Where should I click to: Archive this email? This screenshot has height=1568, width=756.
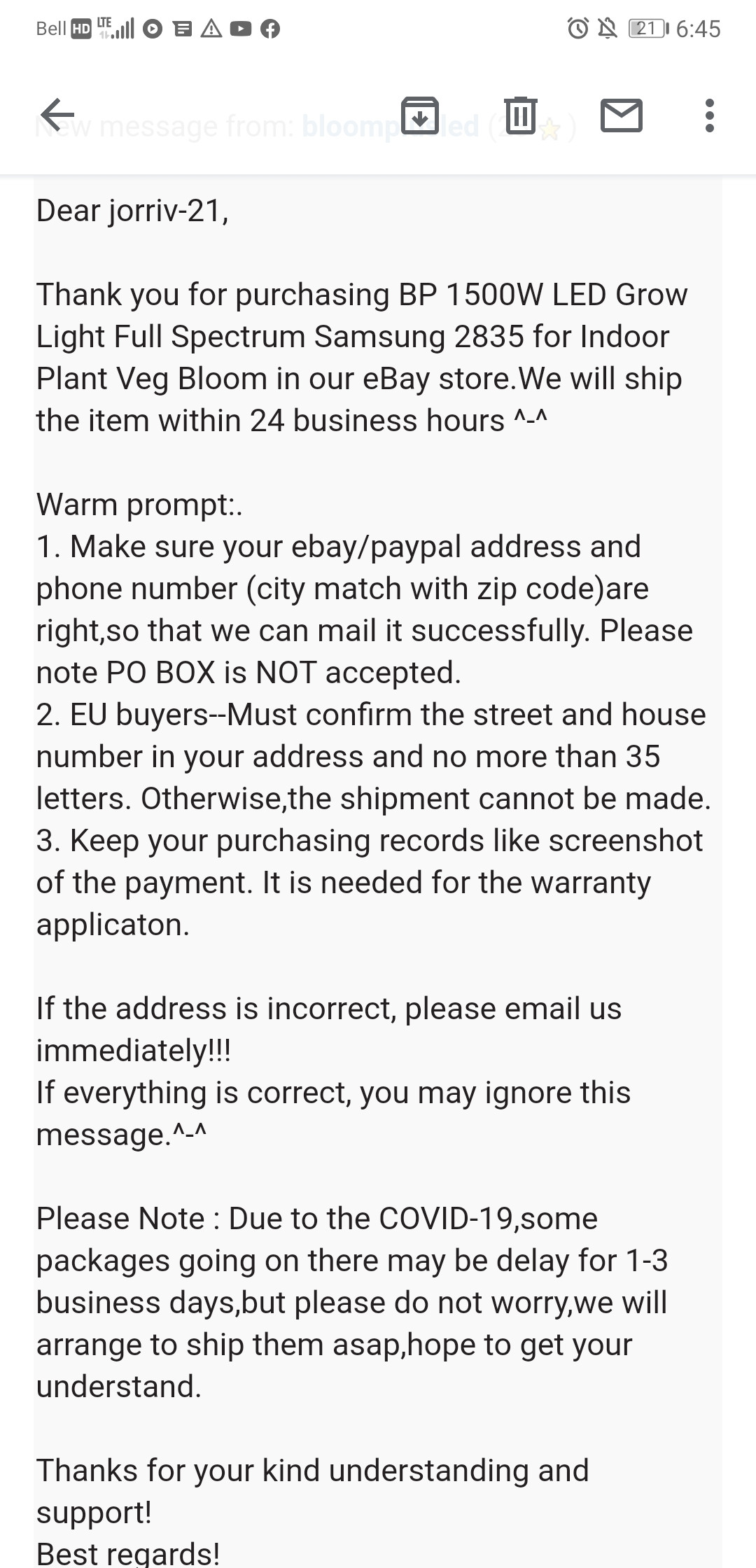point(420,115)
